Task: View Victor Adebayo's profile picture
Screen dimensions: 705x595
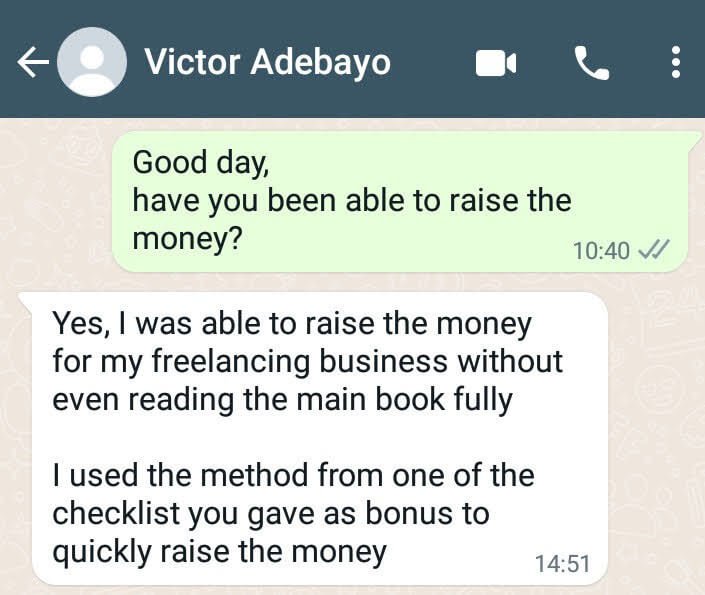Action: (x=92, y=62)
